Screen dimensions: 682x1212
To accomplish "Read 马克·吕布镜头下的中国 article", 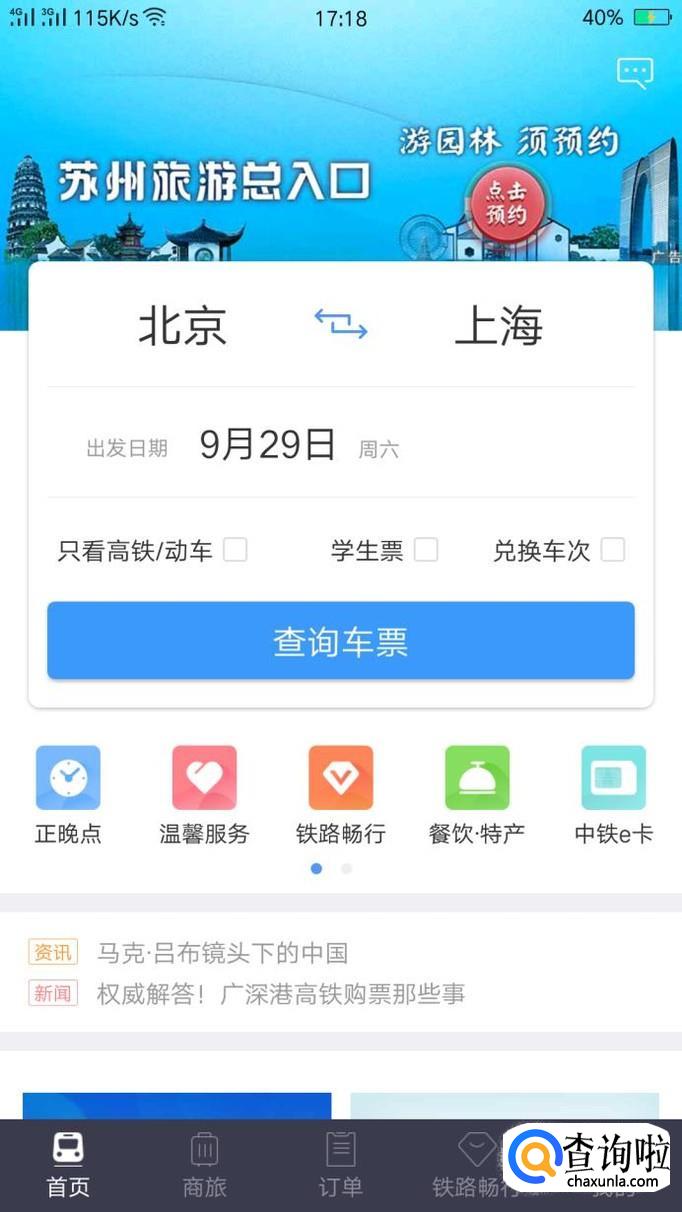I will pyautogui.click(x=222, y=952).
